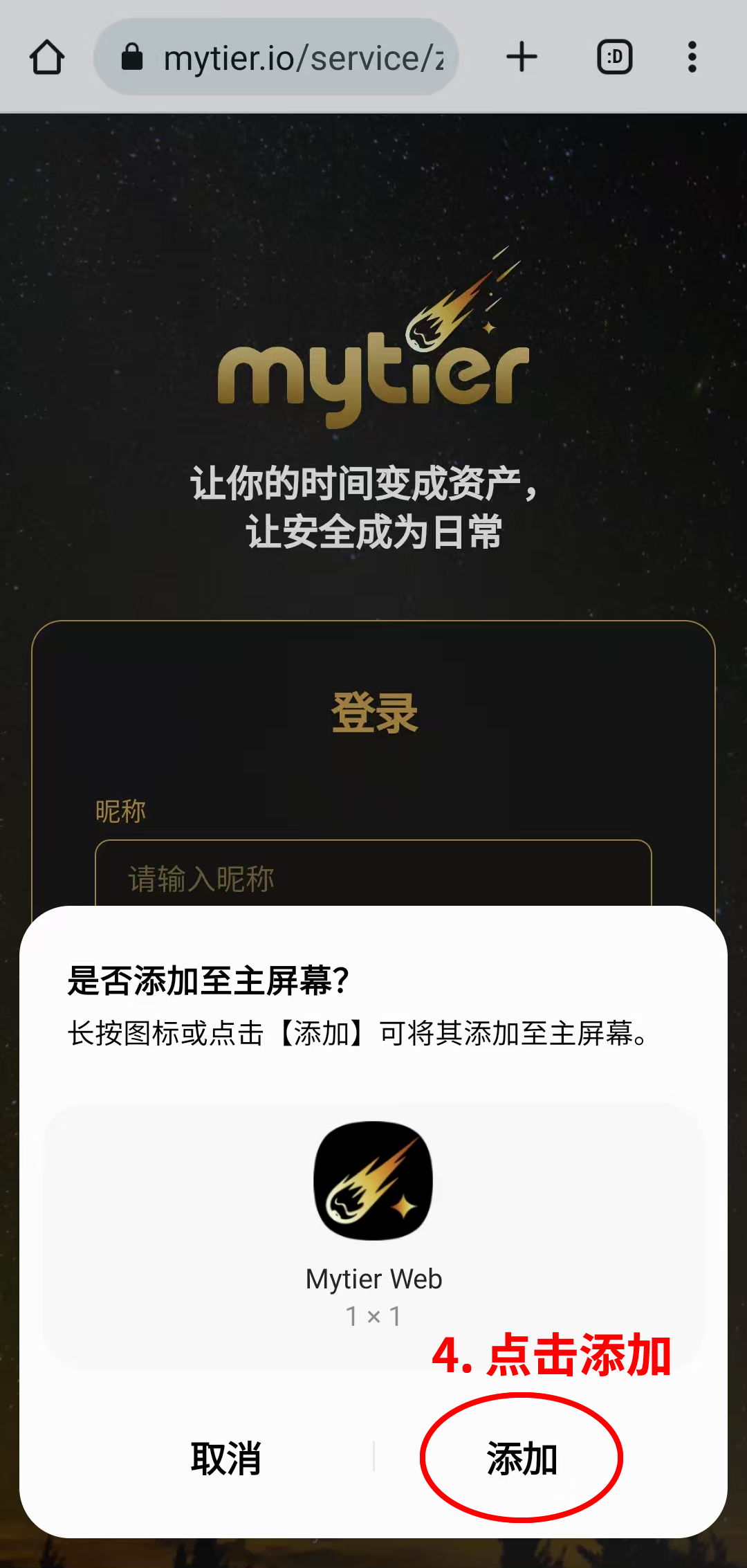Tap 添加 to add to home screen
747x1568 pixels.
(x=522, y=1458)
